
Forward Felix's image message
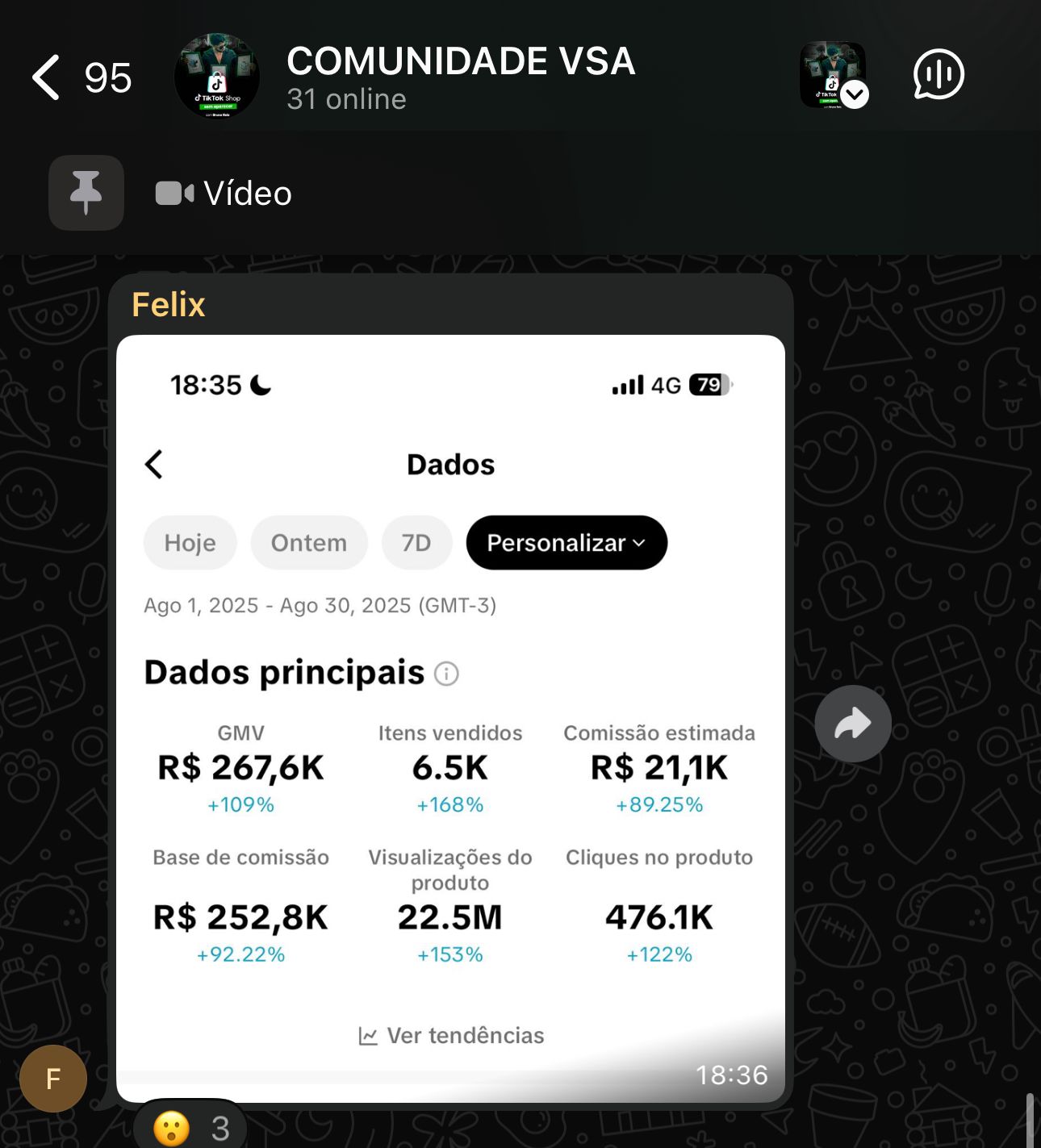pyautogui.click(x=853, y=724)
